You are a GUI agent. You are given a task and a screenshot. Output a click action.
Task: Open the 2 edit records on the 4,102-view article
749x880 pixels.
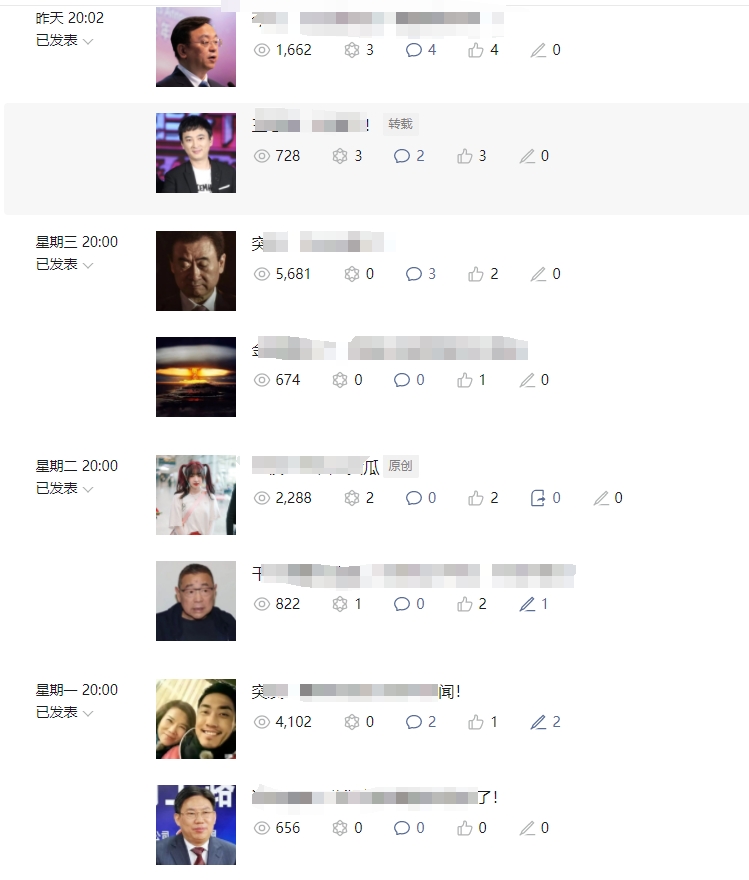coord(545,722)
